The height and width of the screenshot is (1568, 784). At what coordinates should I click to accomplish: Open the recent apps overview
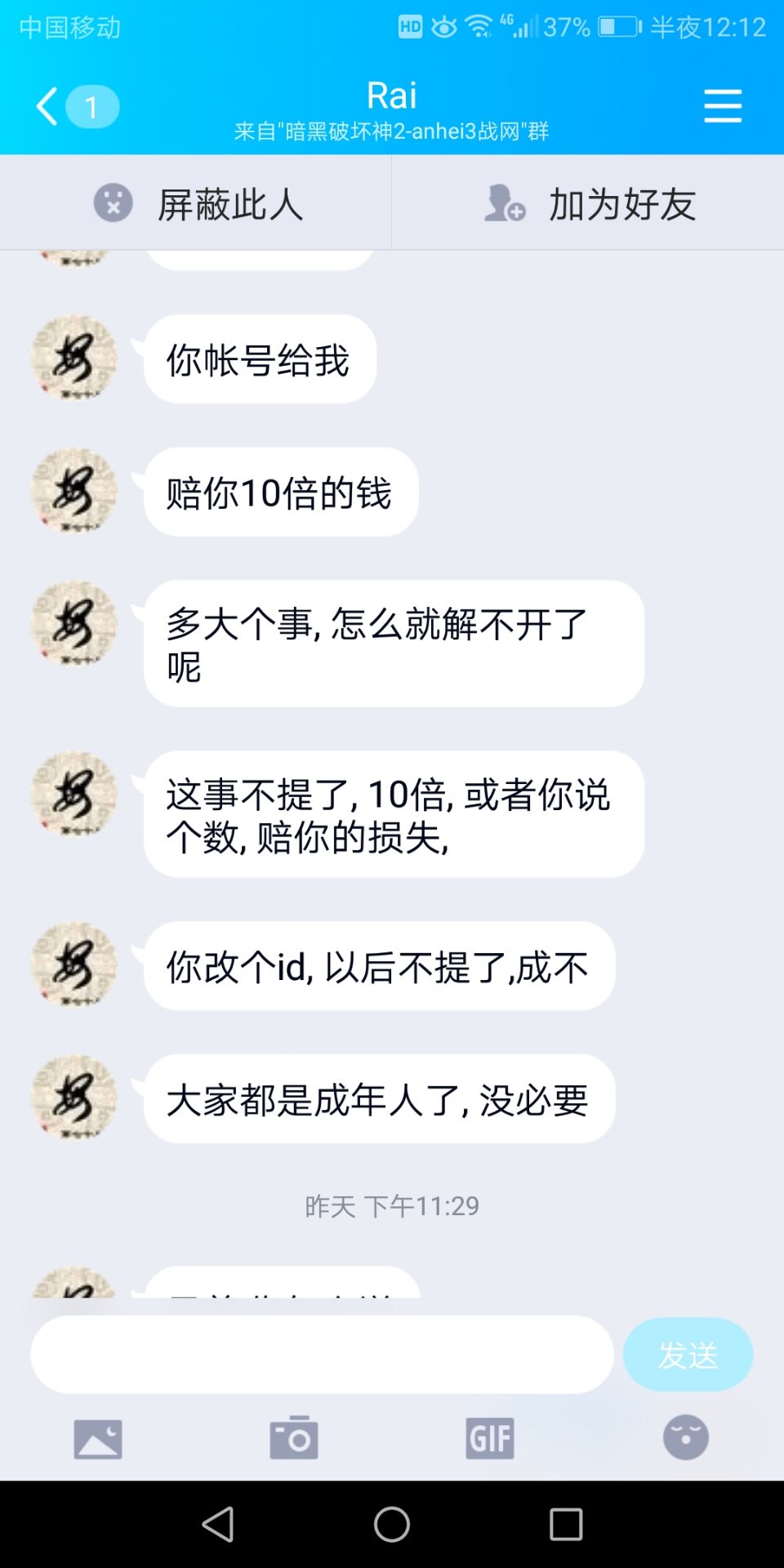566,1524
